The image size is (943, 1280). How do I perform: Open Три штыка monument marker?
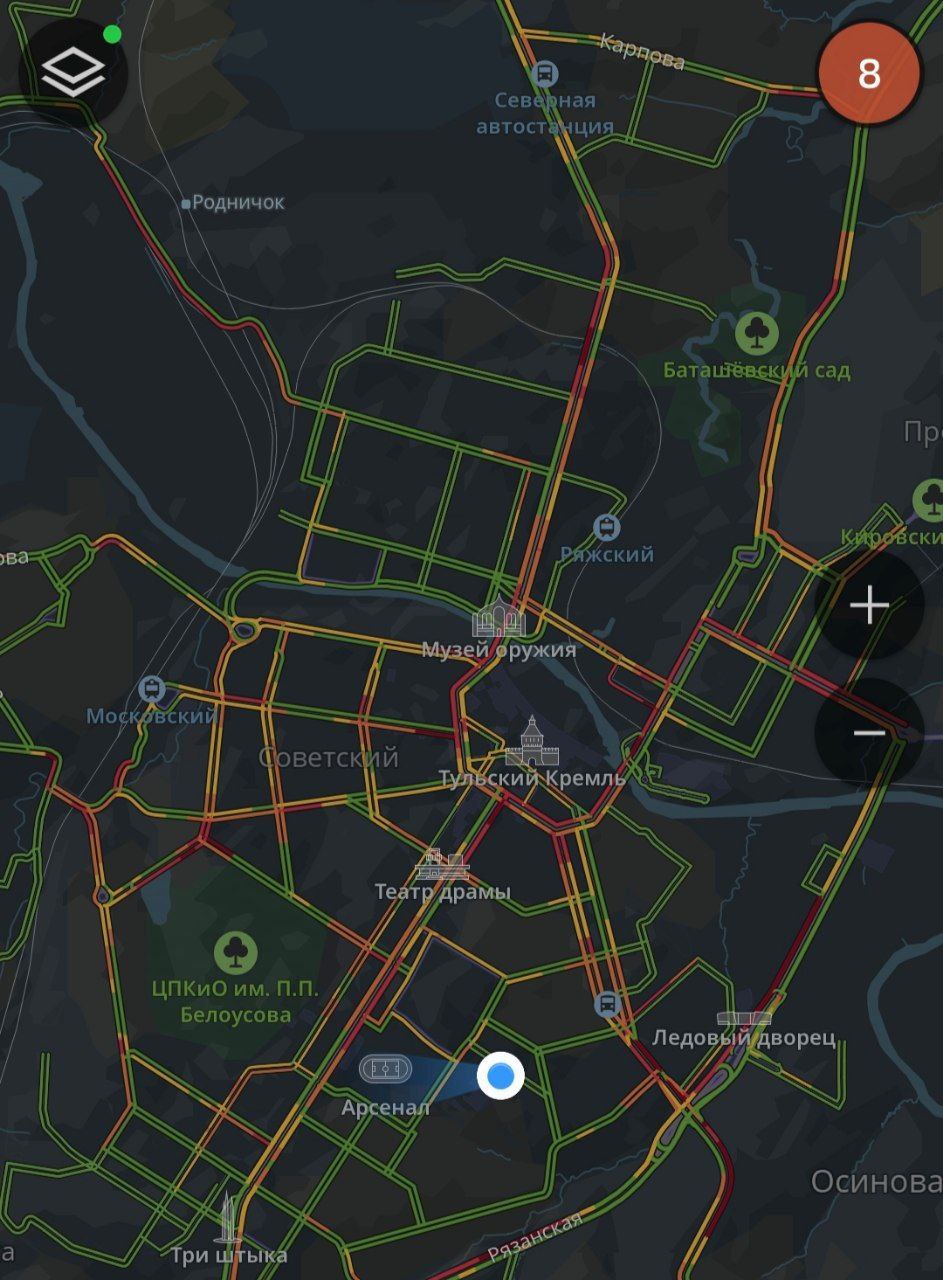click(228, 1217)
